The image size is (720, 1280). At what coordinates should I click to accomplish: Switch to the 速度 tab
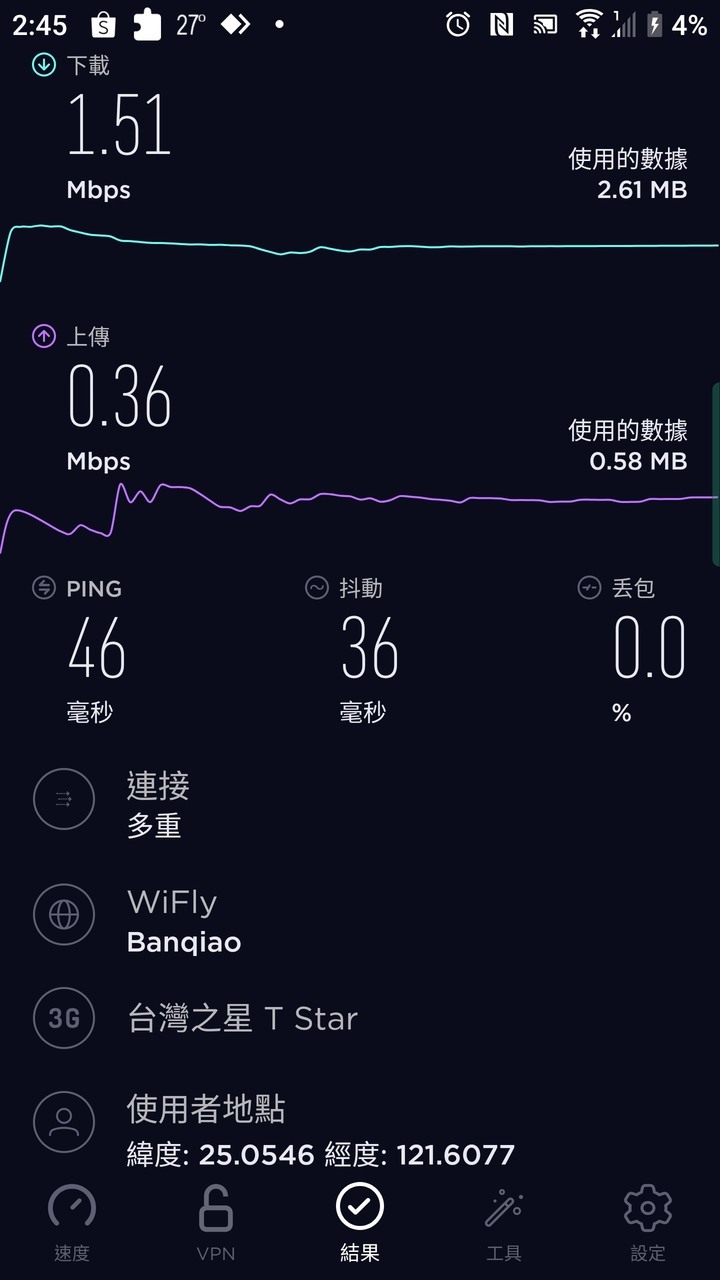pos(72,1224)
